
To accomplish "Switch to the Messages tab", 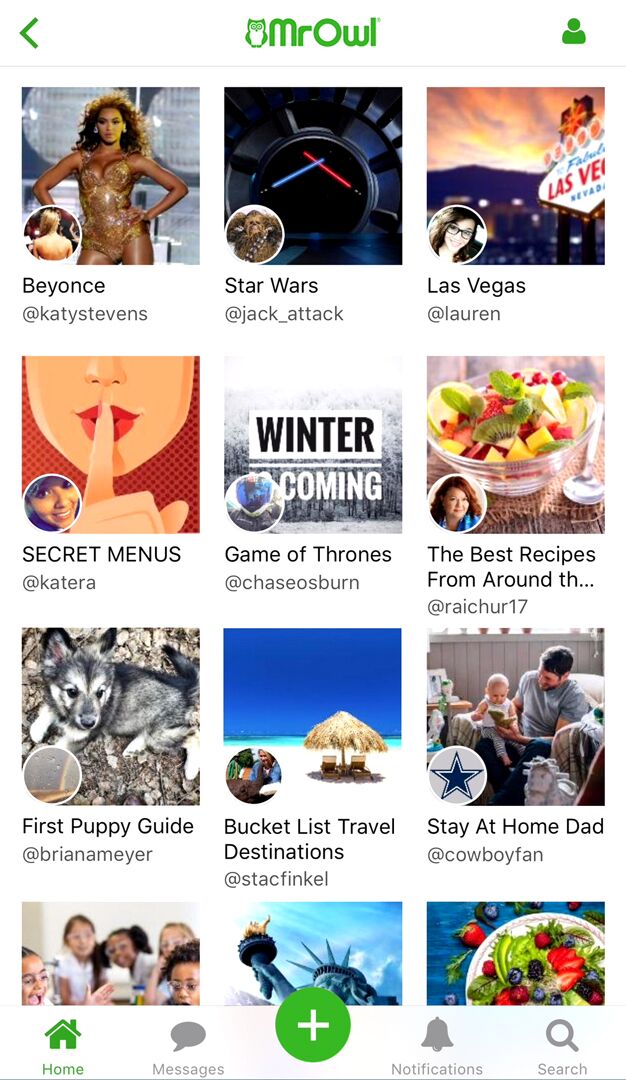I will 188,1047.
